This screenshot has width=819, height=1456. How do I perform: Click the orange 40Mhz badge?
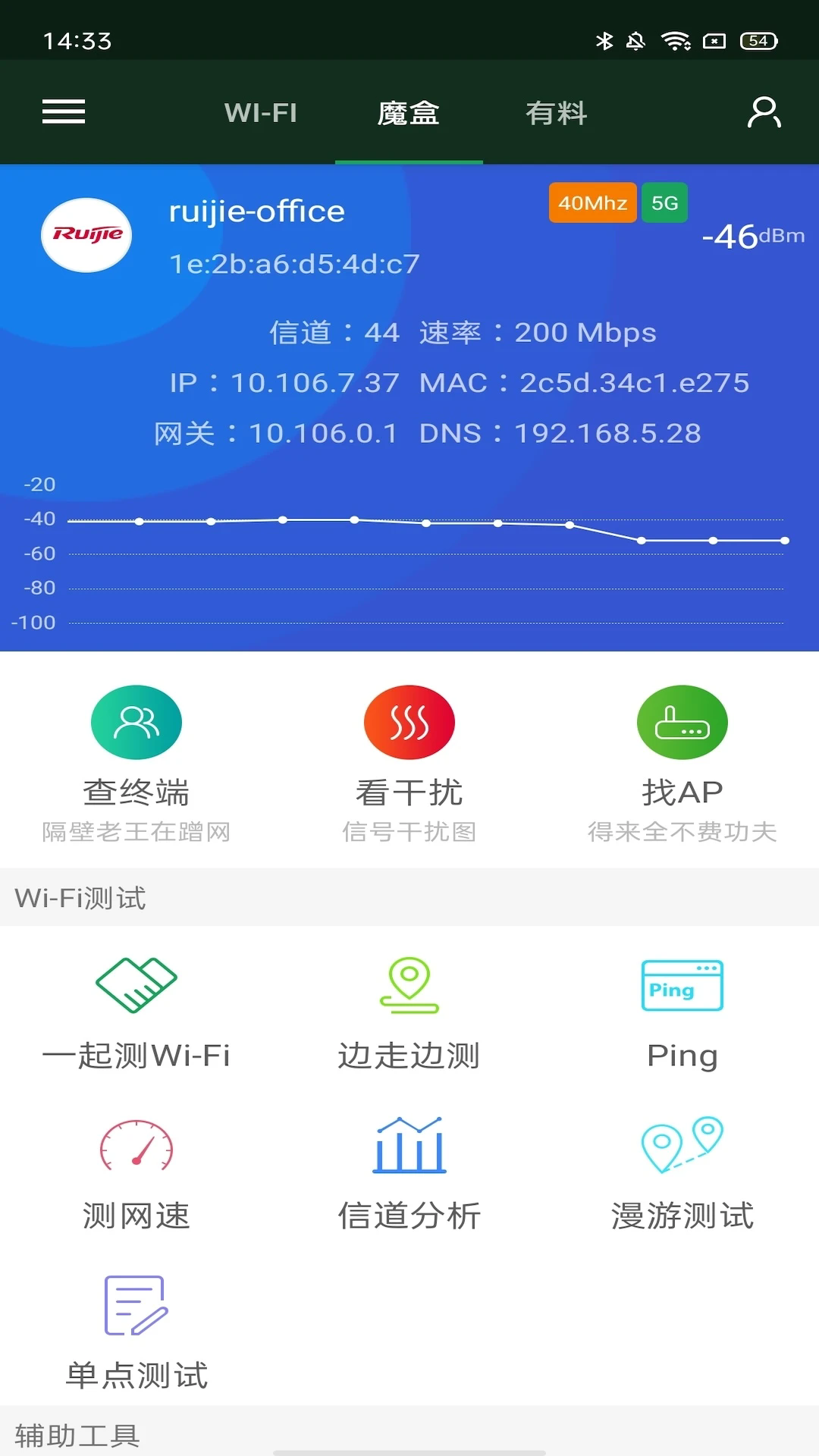[x=592, y=202]
